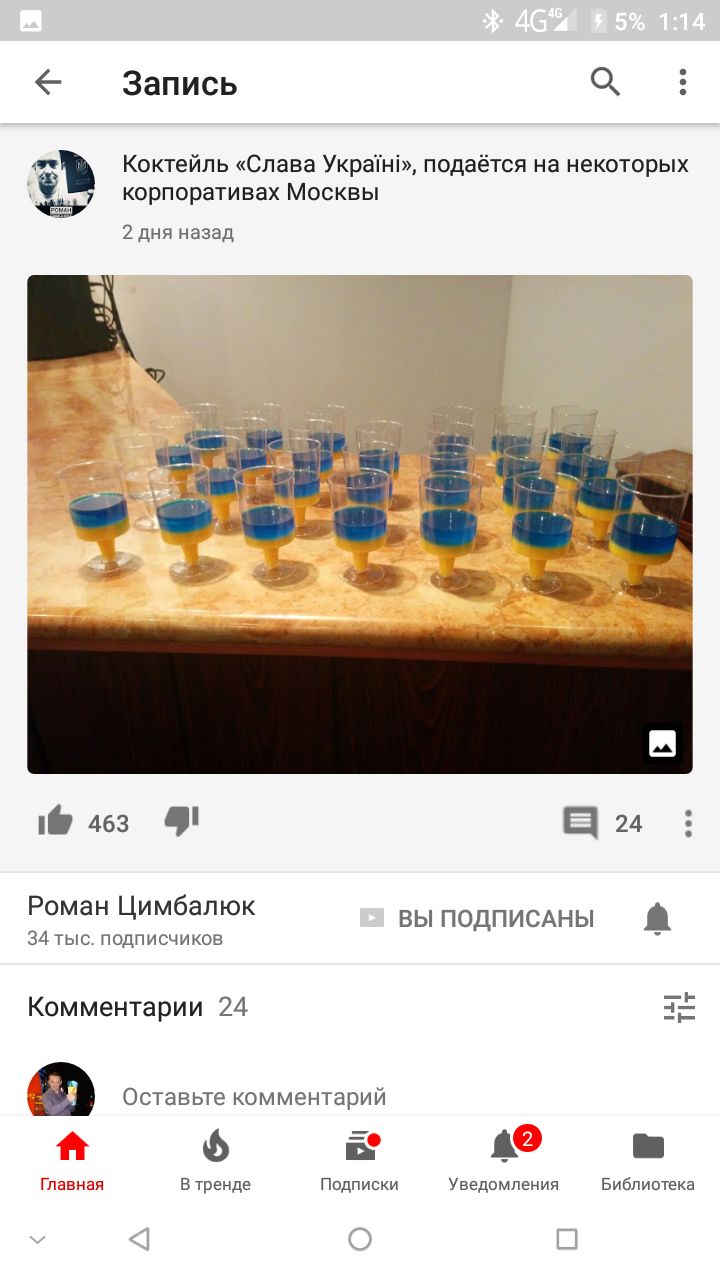Image resolution: width=720 pixels, height=1280 pixels.
Task: Open the 24 comments icon
Action: coord(581,823)
